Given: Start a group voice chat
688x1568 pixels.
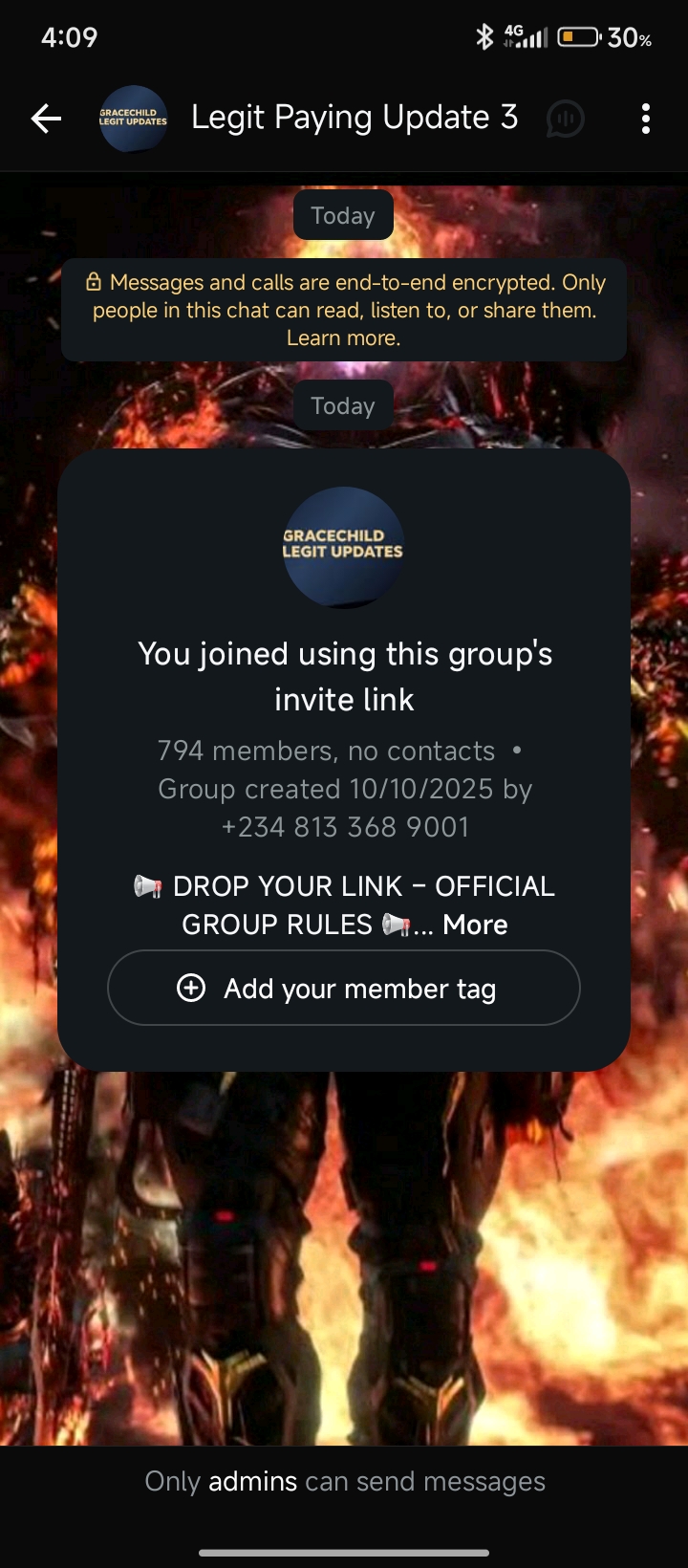Looking at the screenshot, I should click(565, 119).
